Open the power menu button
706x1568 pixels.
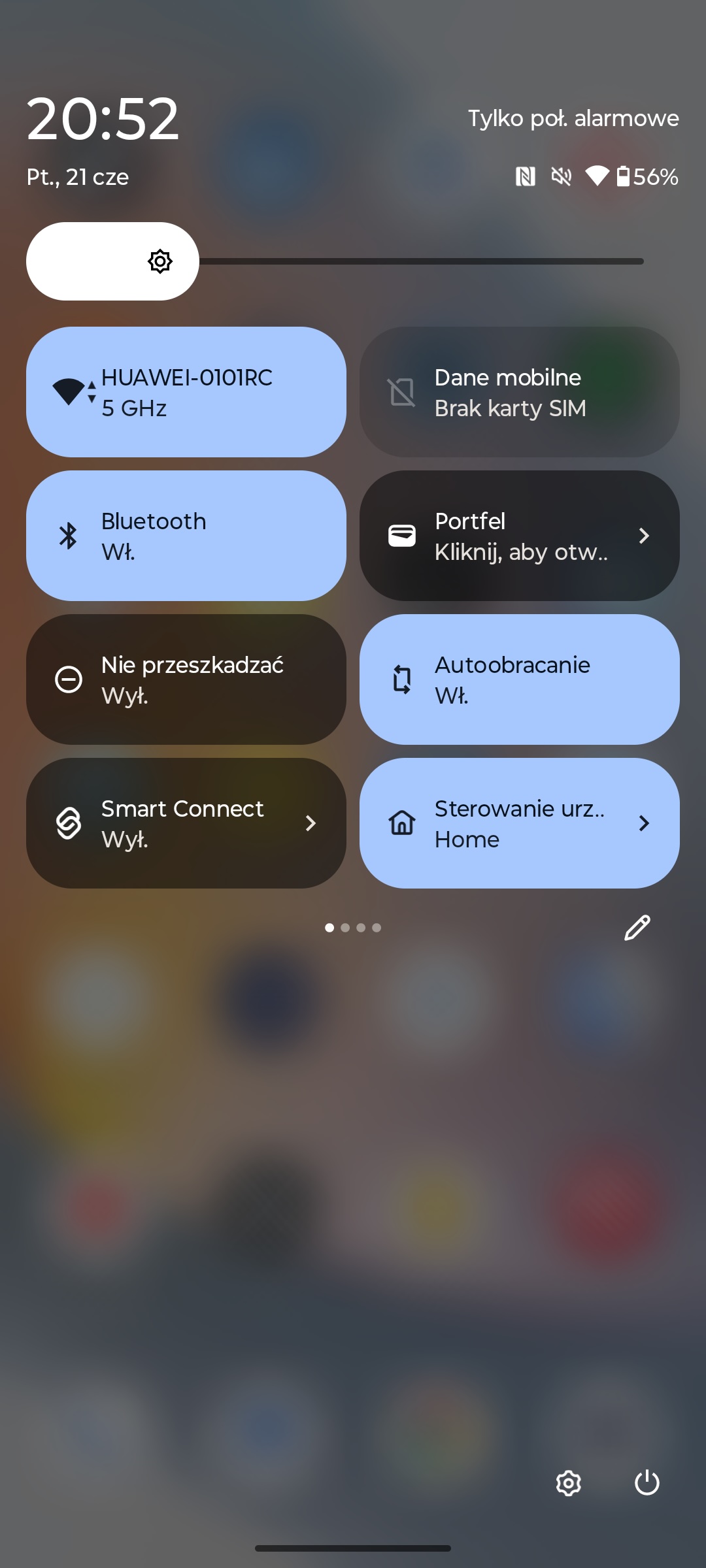pos(647,1483)
